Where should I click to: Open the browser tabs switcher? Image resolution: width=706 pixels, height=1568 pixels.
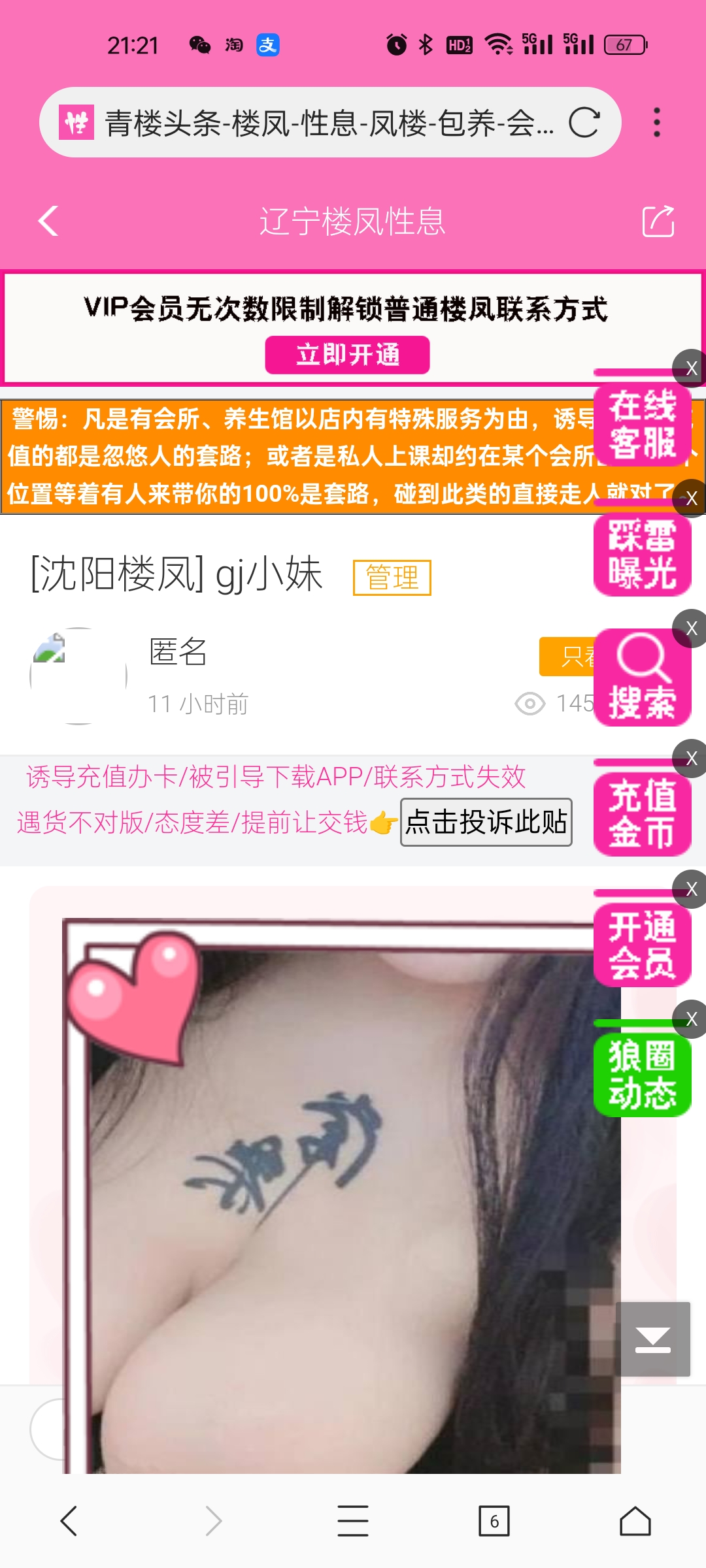pos(494,1522)
